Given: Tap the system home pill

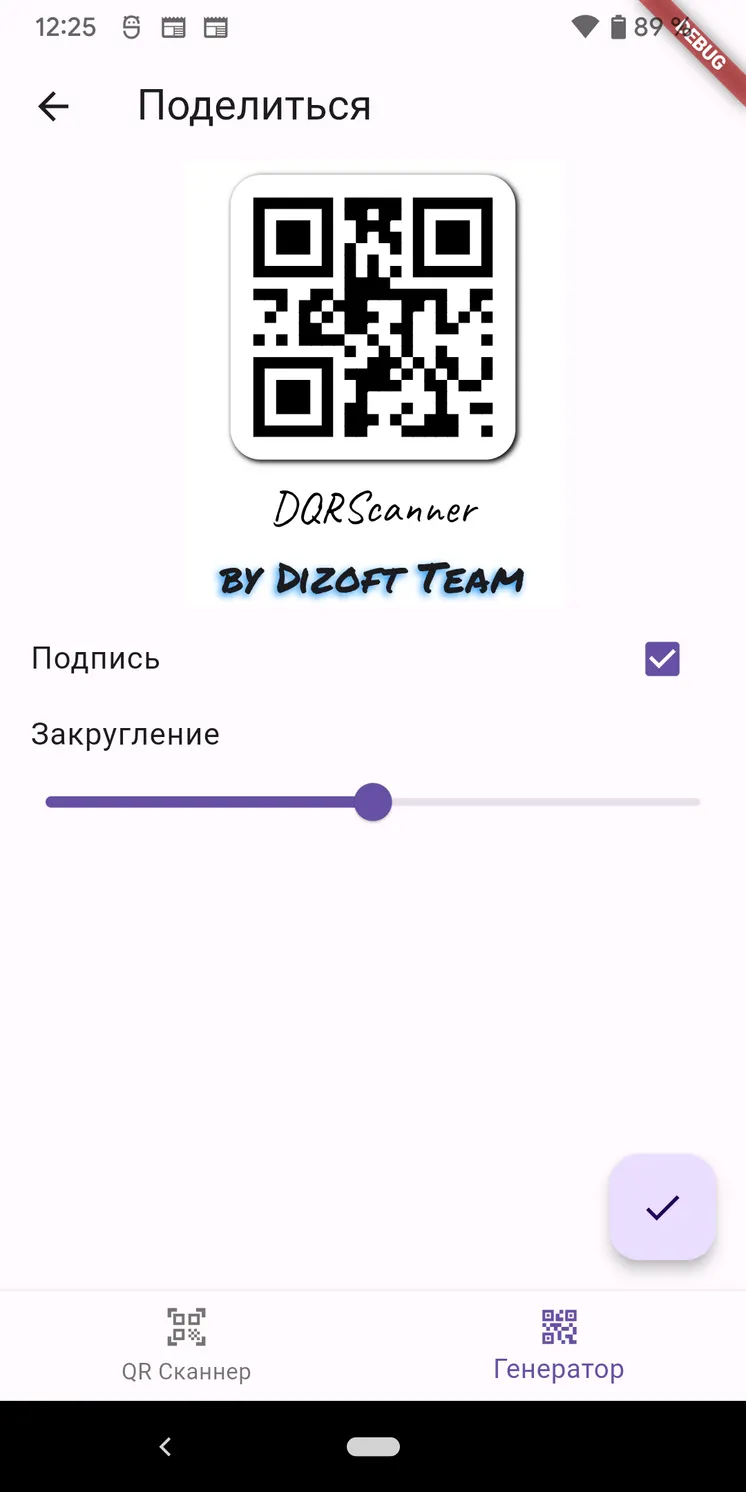Looking at the screenshot, I should click(x=373, y=1446).
